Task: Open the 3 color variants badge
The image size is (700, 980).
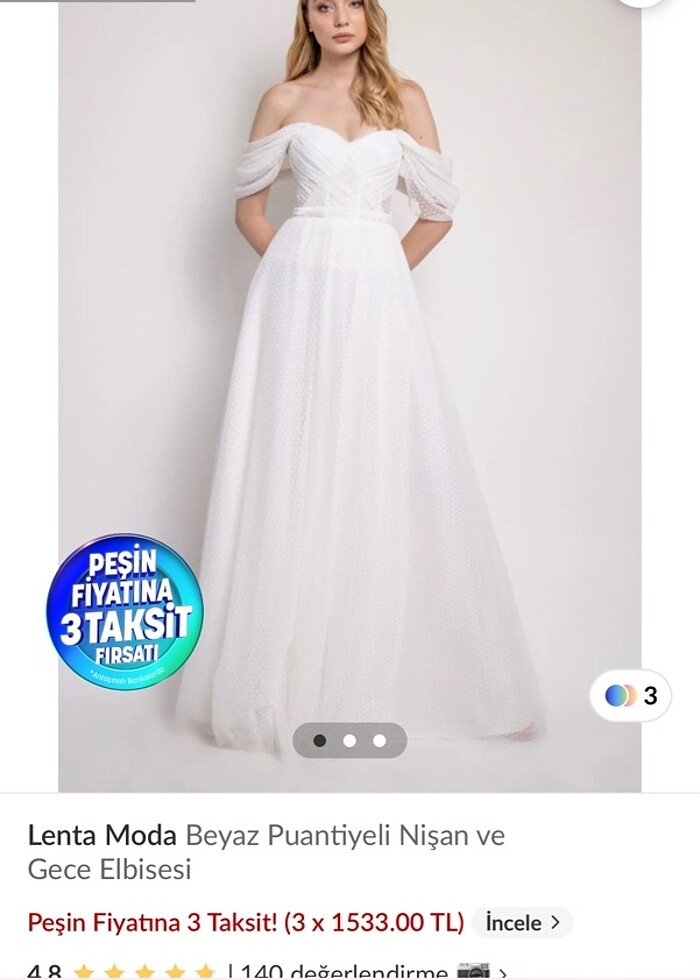Action: point(631,695)
